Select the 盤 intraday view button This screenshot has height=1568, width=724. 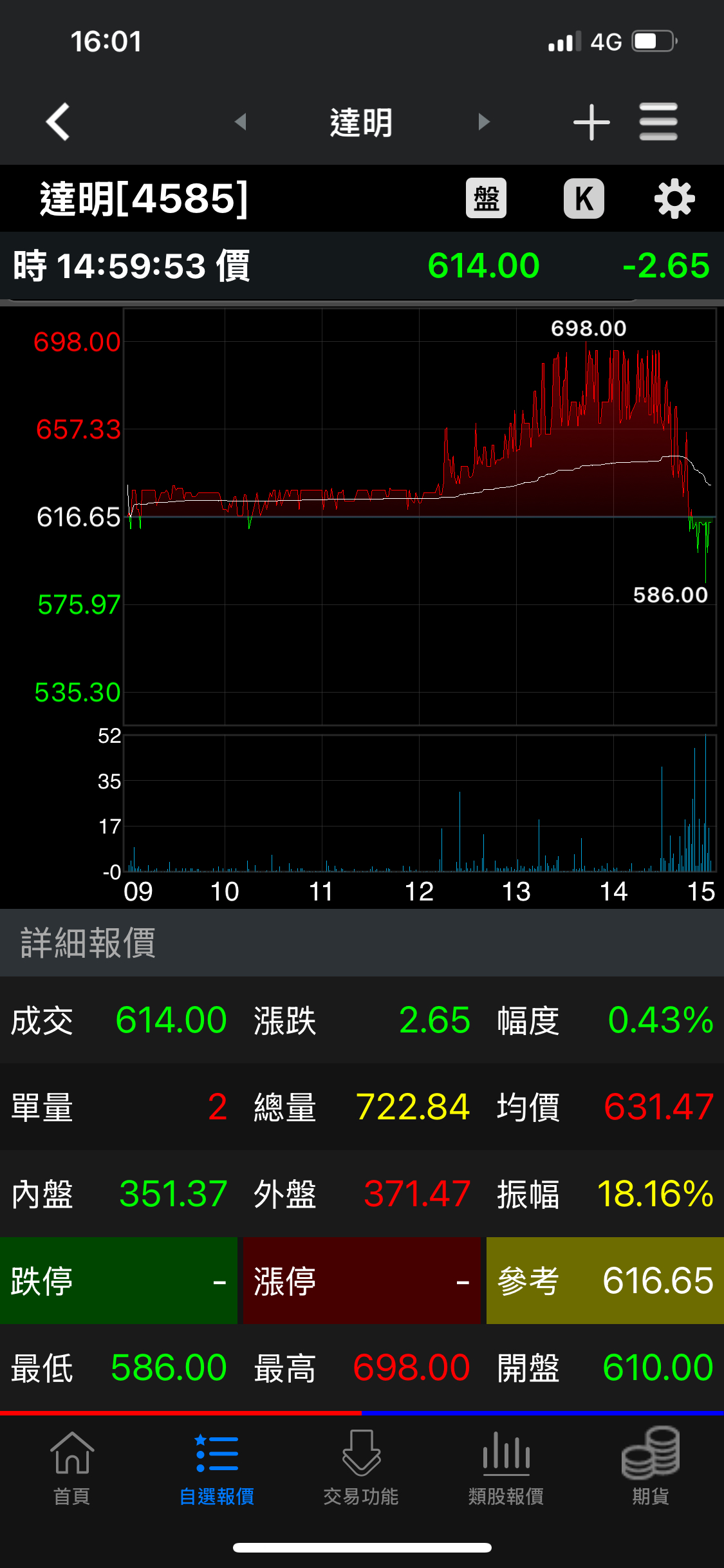click(x=486, y=198)
